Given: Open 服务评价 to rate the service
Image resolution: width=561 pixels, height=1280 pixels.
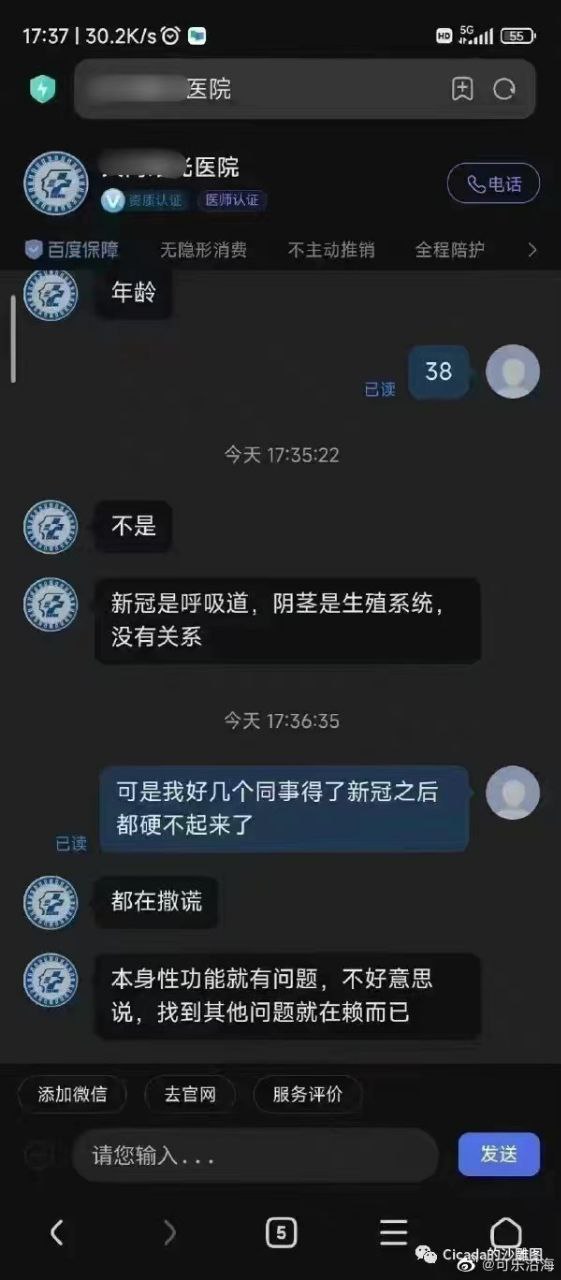Looking at the screenshot, I should tap(307, 1094).
